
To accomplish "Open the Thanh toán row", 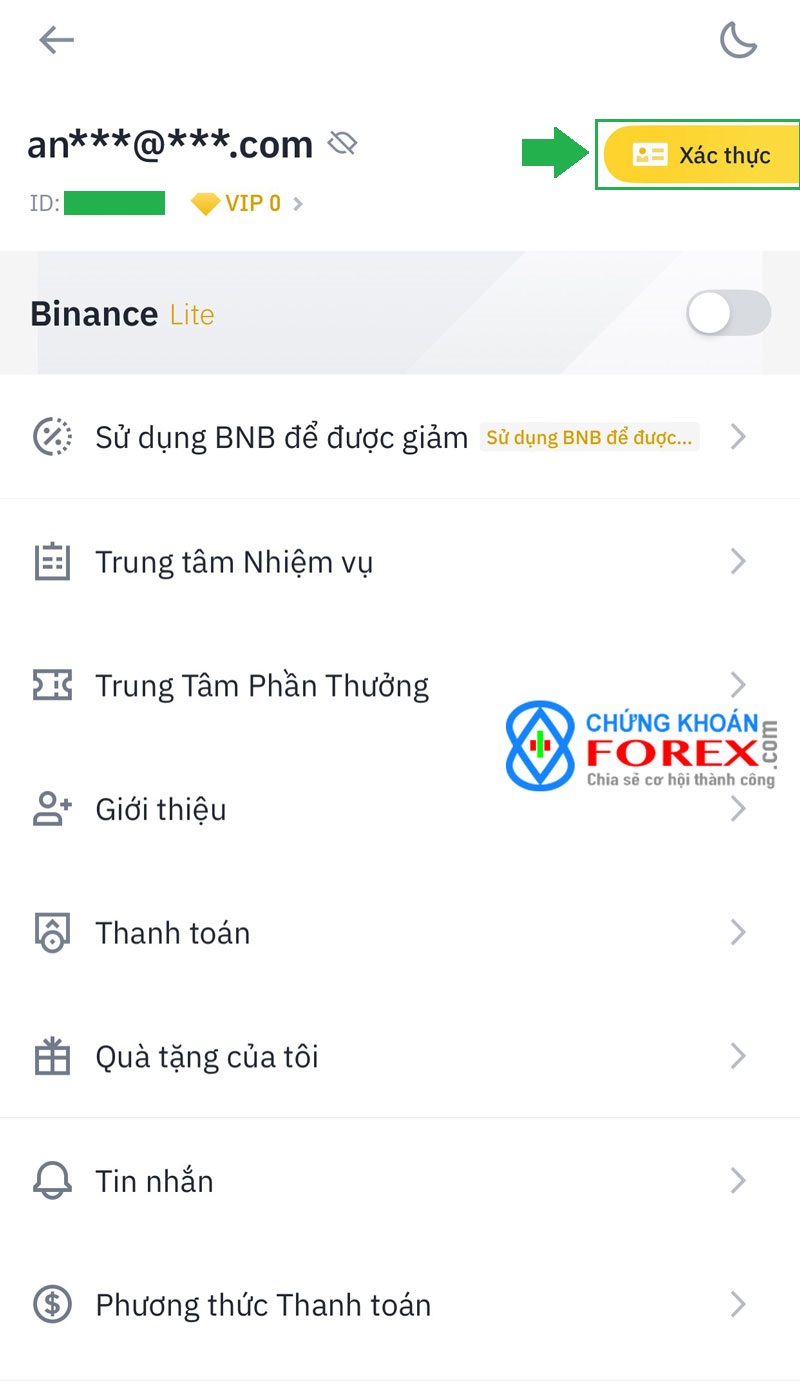I will [x=400, y=933].
